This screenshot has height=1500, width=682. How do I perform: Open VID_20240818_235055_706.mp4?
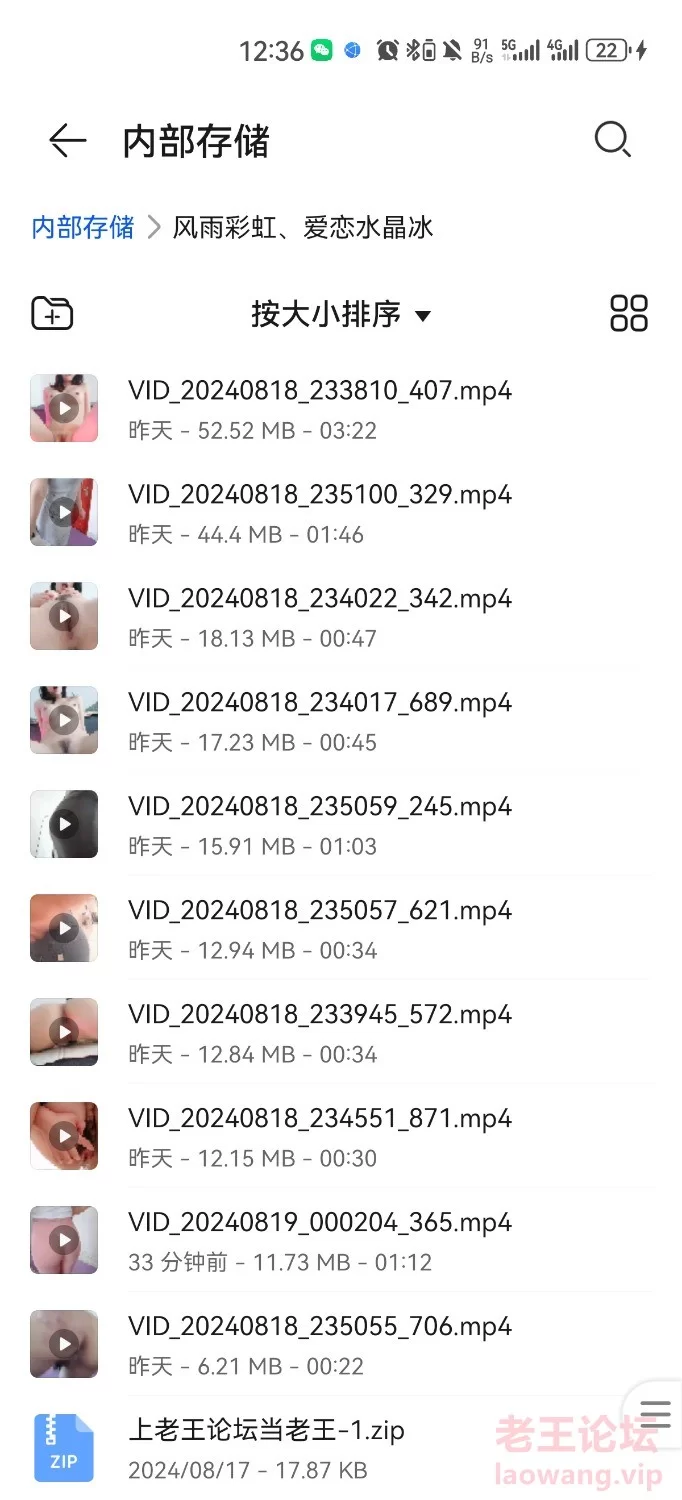[x=320, y=1345]
